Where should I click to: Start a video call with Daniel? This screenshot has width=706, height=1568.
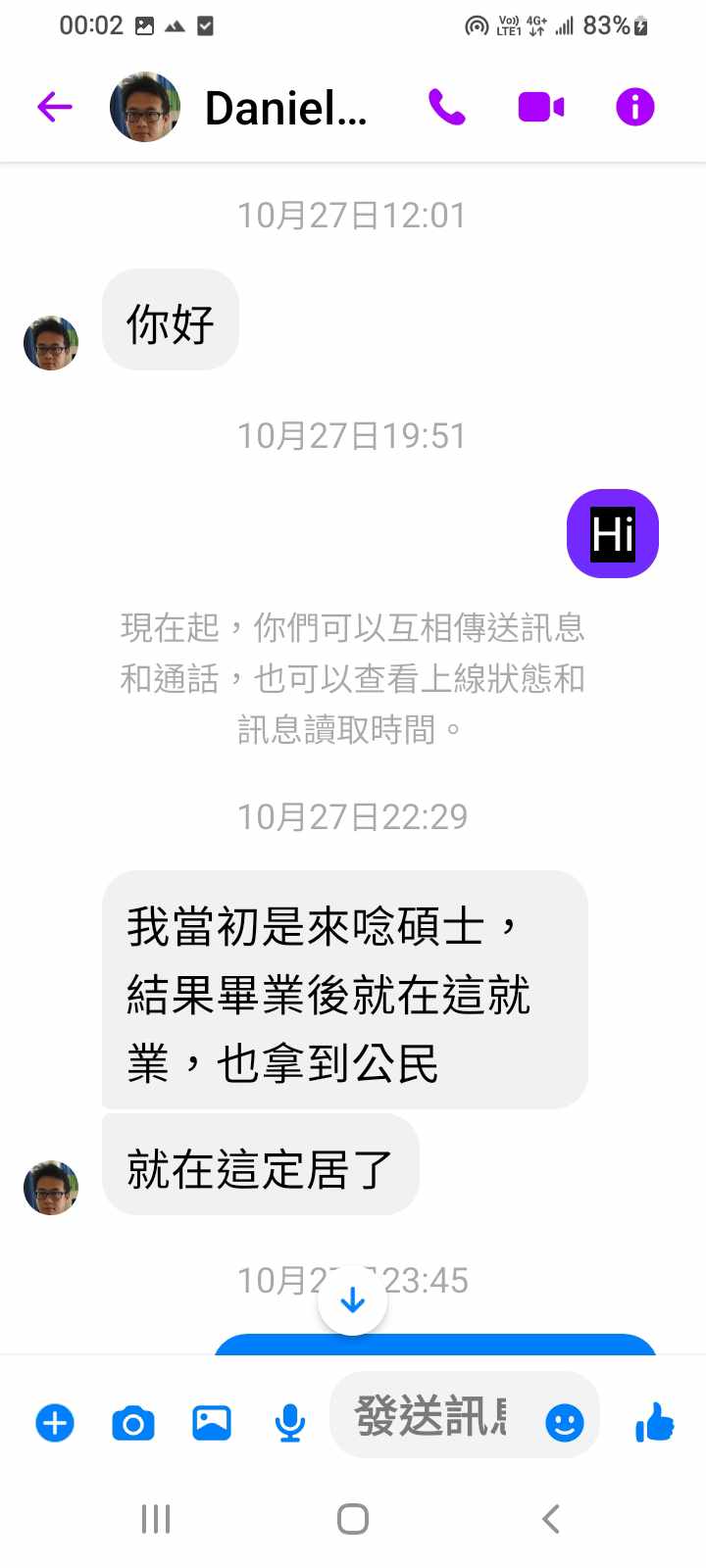pyautogui.click(x=541, y=107)
